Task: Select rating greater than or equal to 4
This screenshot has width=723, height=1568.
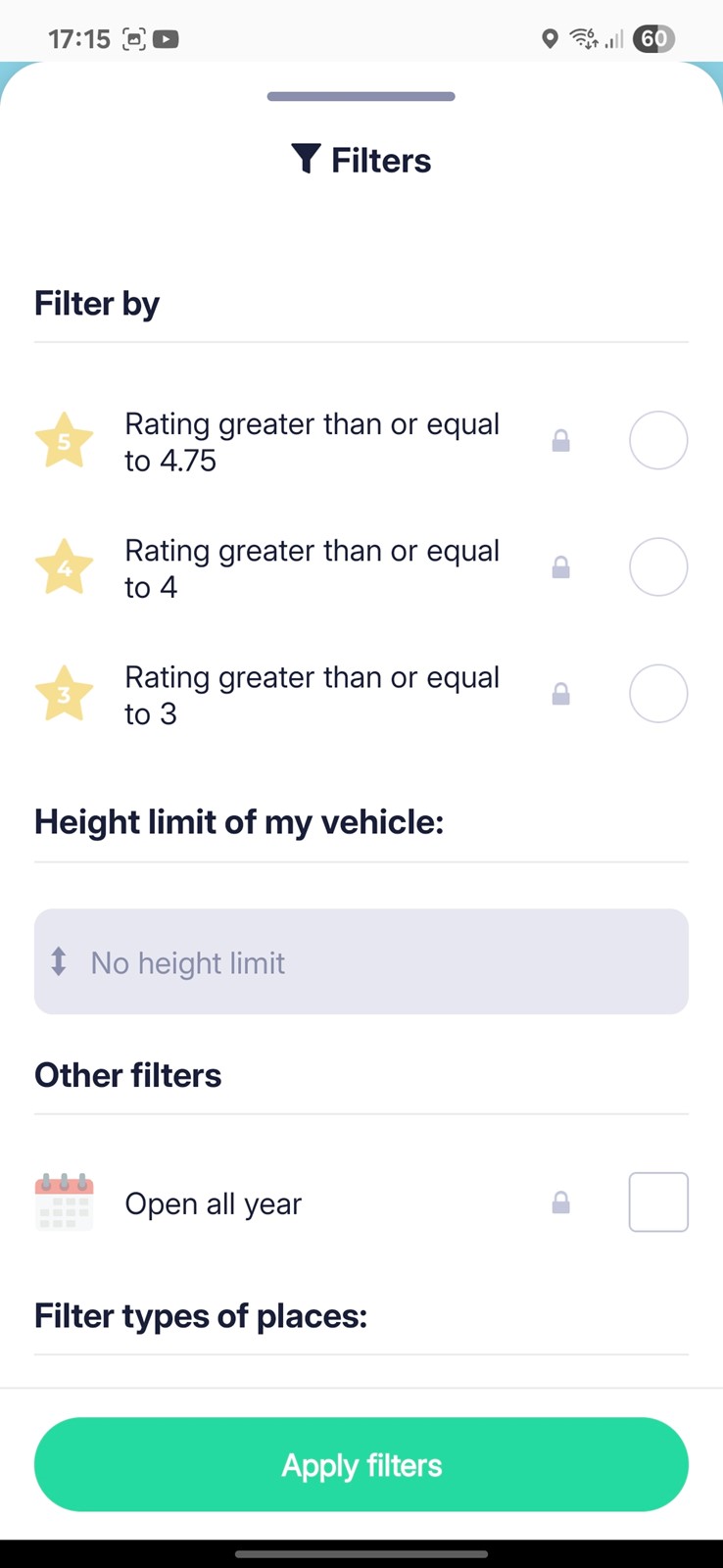Action: click(x=658, y=566)
